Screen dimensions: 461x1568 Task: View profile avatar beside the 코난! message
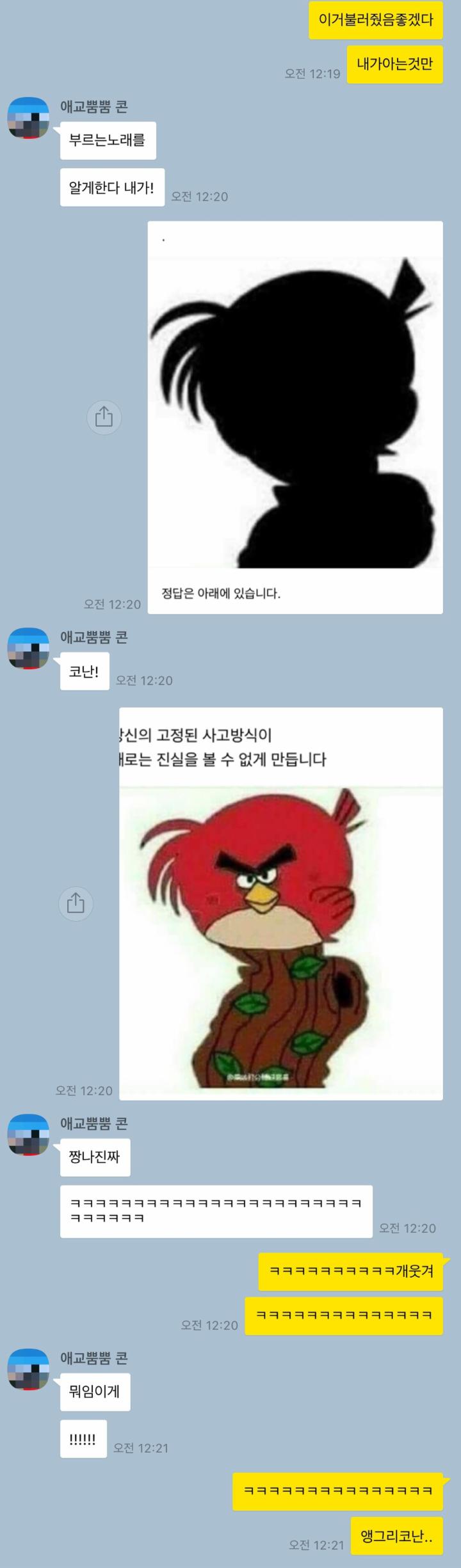(28, 649)
